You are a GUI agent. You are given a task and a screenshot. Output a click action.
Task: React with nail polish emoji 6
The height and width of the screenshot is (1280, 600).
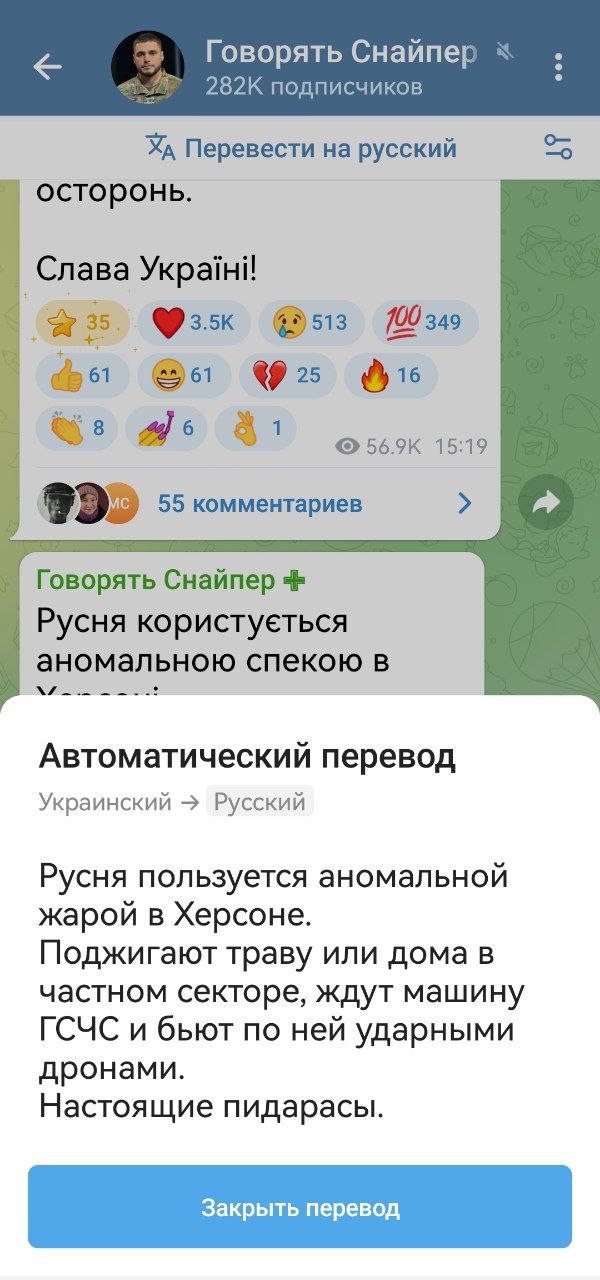(164, 429)
